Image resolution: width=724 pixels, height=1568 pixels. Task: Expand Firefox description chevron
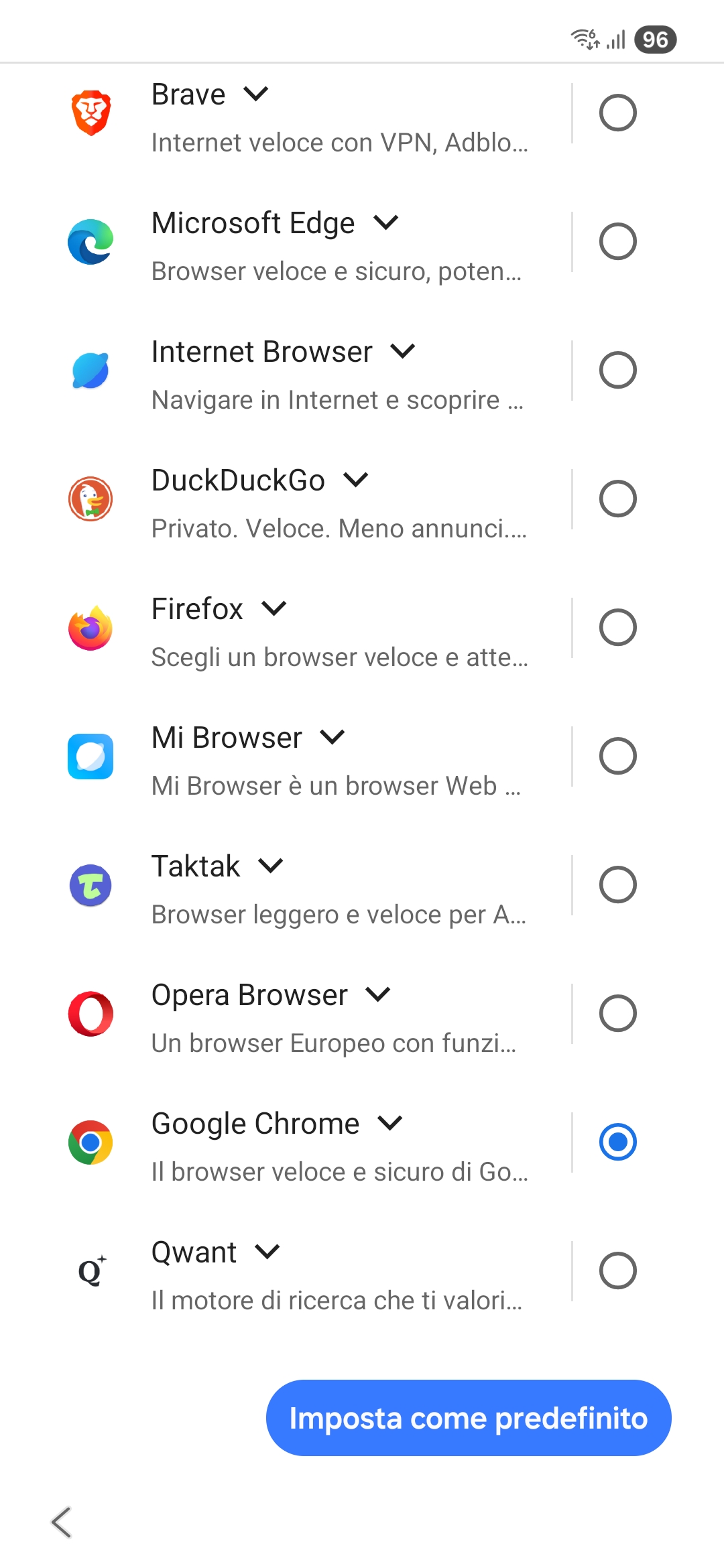click(x=274, y=608)
